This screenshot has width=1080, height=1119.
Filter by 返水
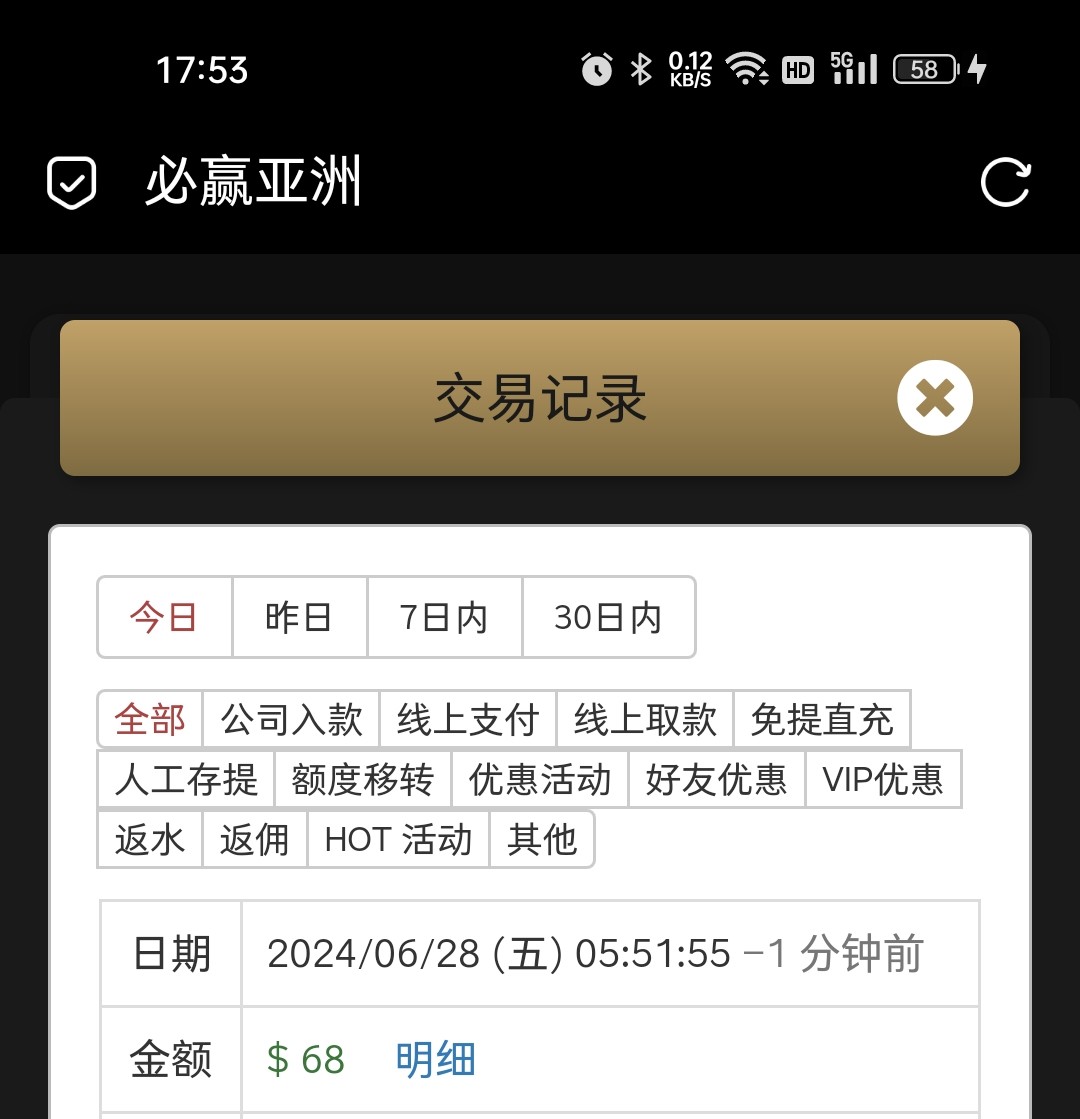(x=150, y=839)
